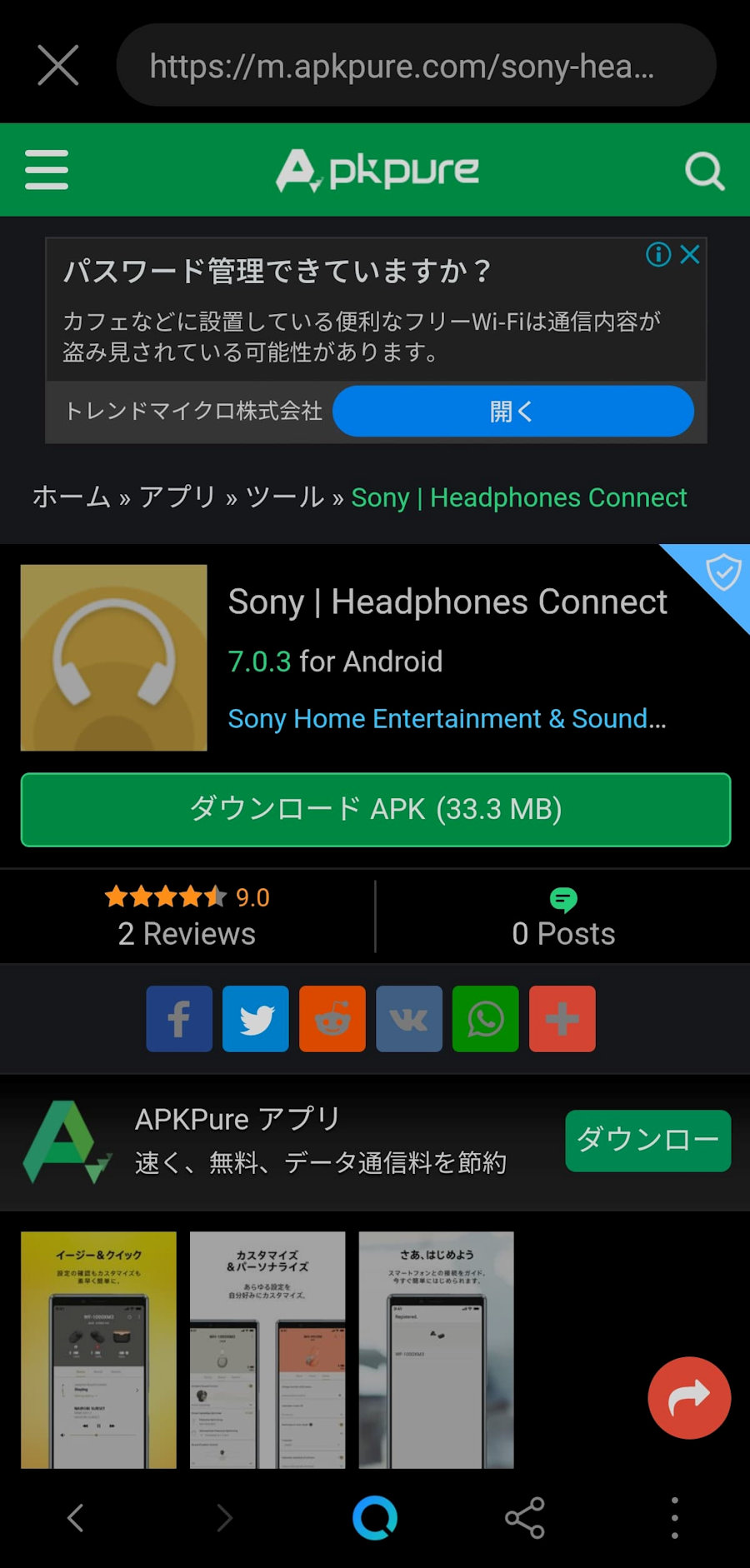Go to ホーム breadcrumb link
750x1568 pixels.
(x=71, y=497)
